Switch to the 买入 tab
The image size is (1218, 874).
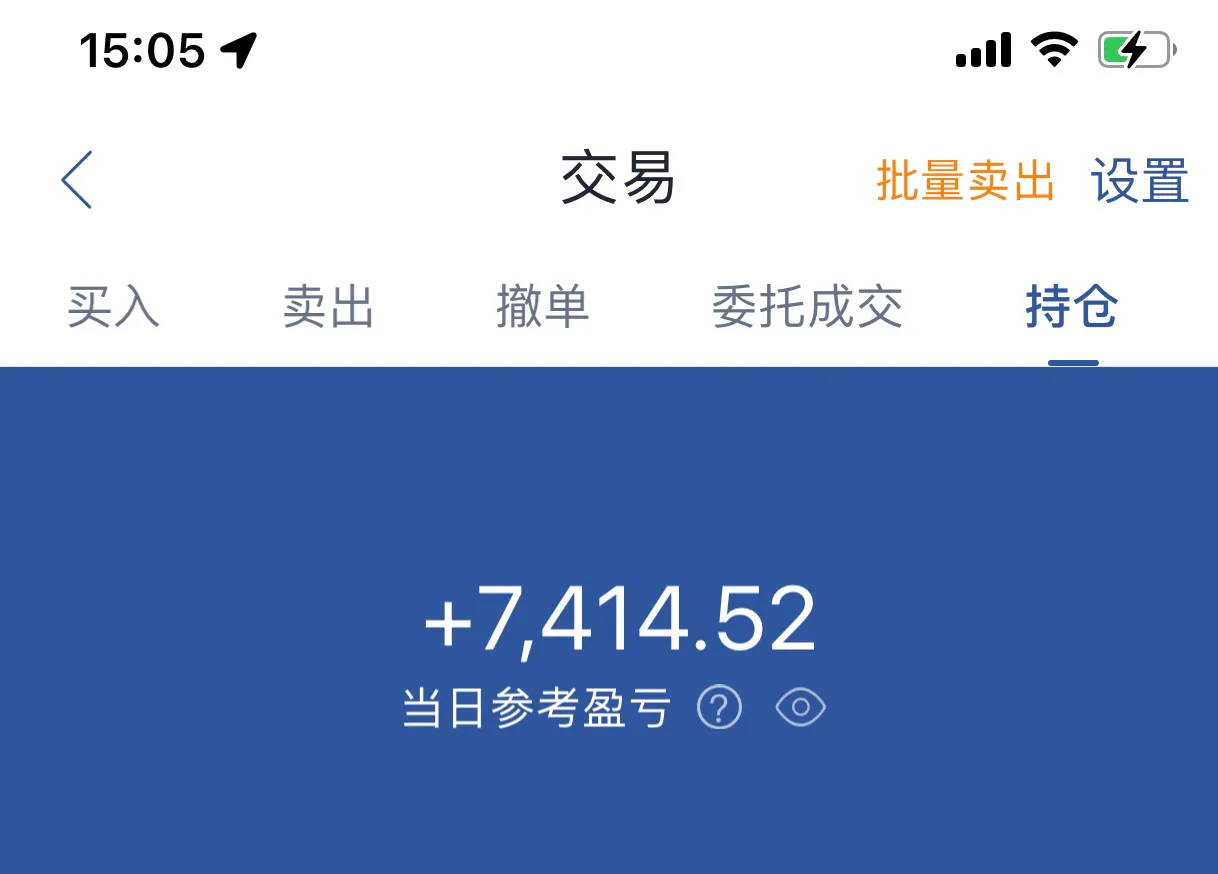point(113,306)
